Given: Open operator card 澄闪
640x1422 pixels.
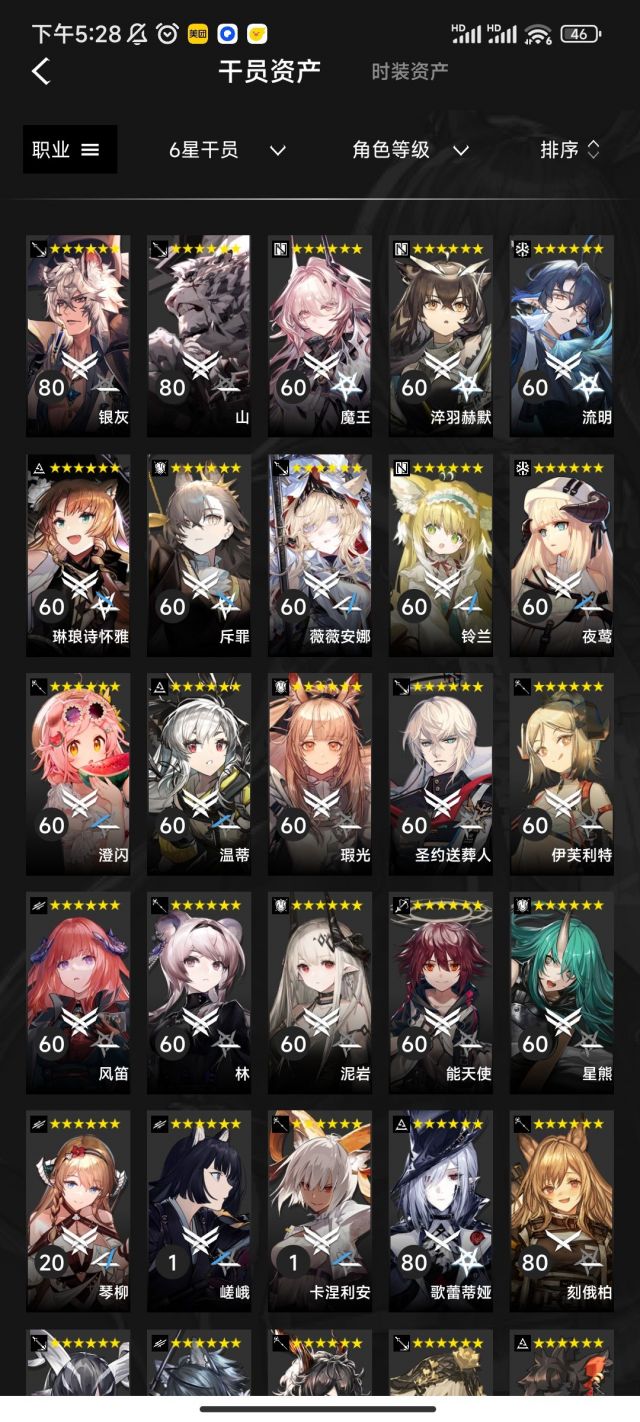Looking at the screenshot, I should (78, 774).
